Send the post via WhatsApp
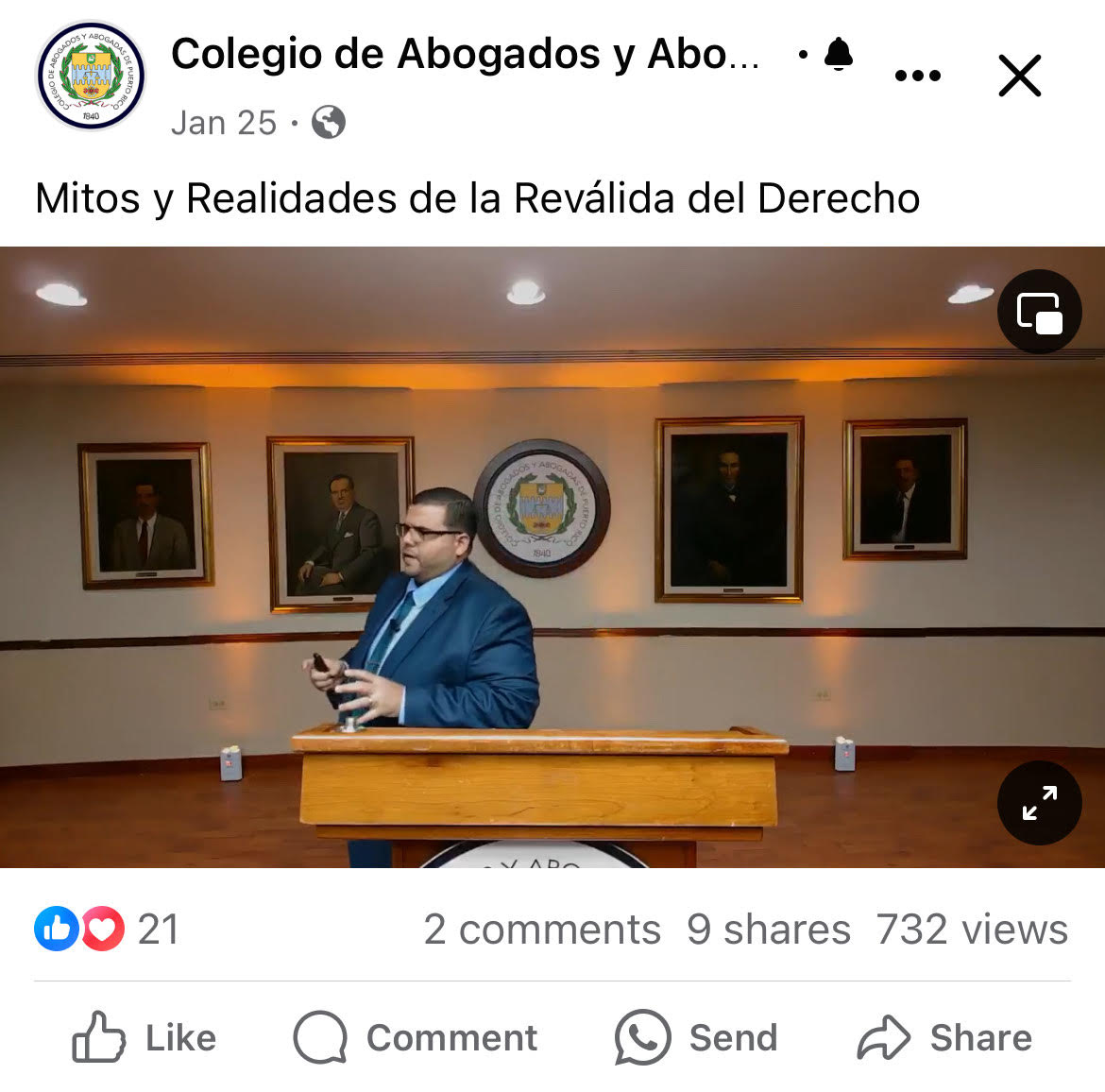Image resolution: width=1105 pixels, height=1092 pixels. 696,1037
